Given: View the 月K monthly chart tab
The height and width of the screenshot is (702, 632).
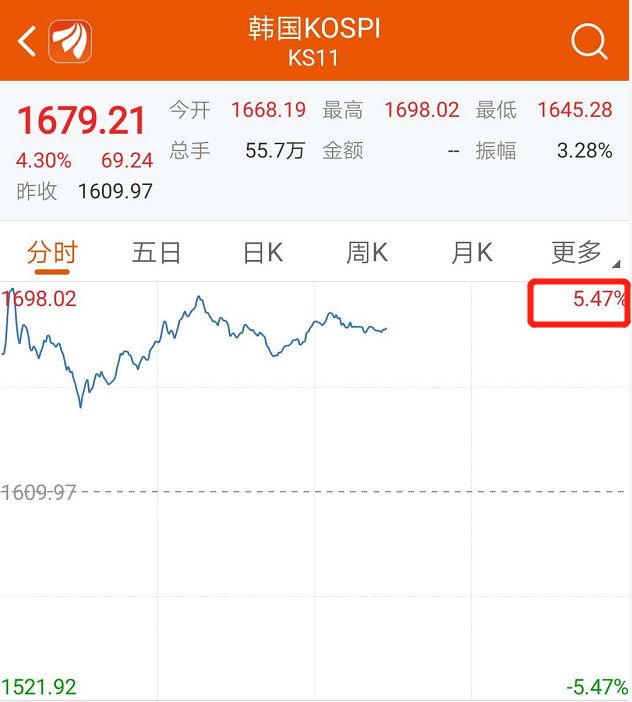Looking at the screenshot, I should [471, 253].
